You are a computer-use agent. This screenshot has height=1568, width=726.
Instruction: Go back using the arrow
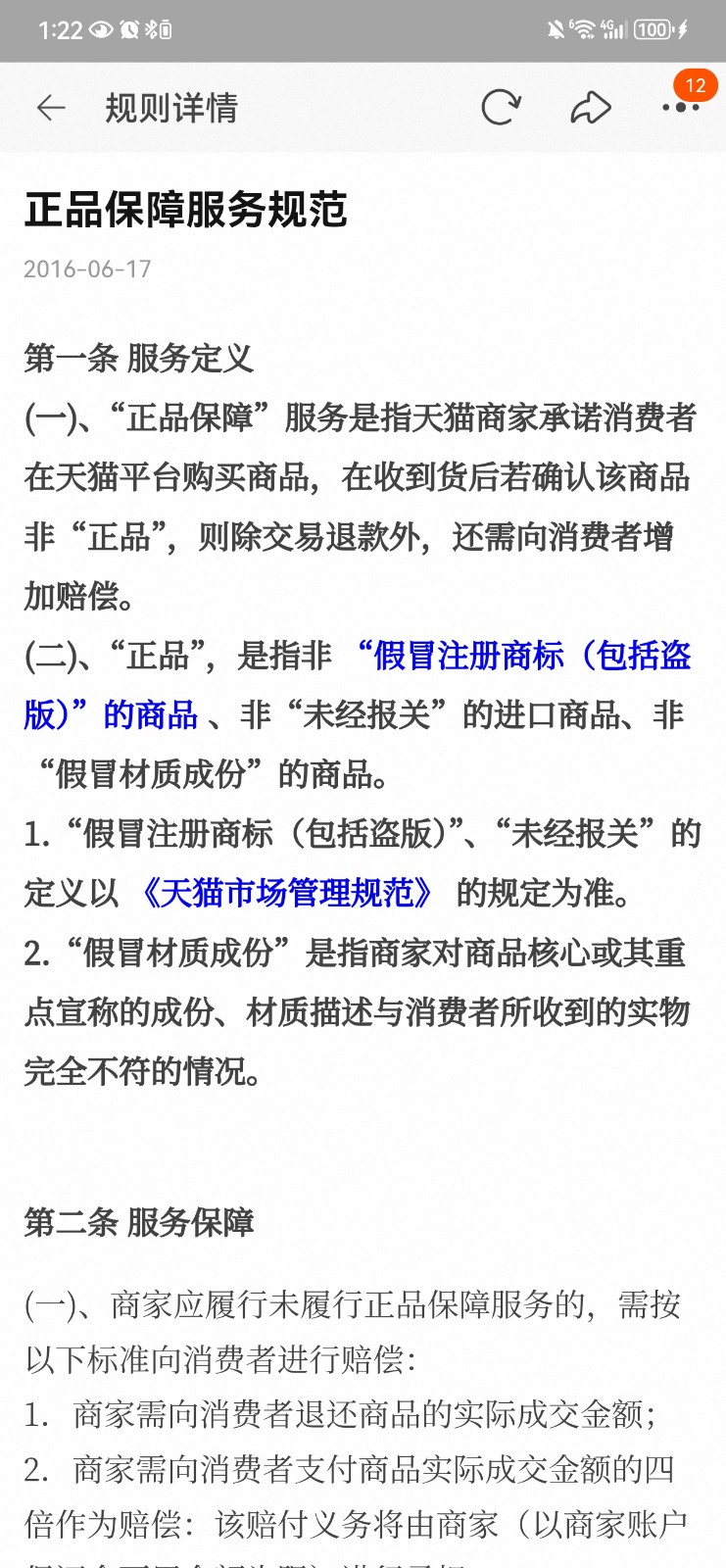51,108
